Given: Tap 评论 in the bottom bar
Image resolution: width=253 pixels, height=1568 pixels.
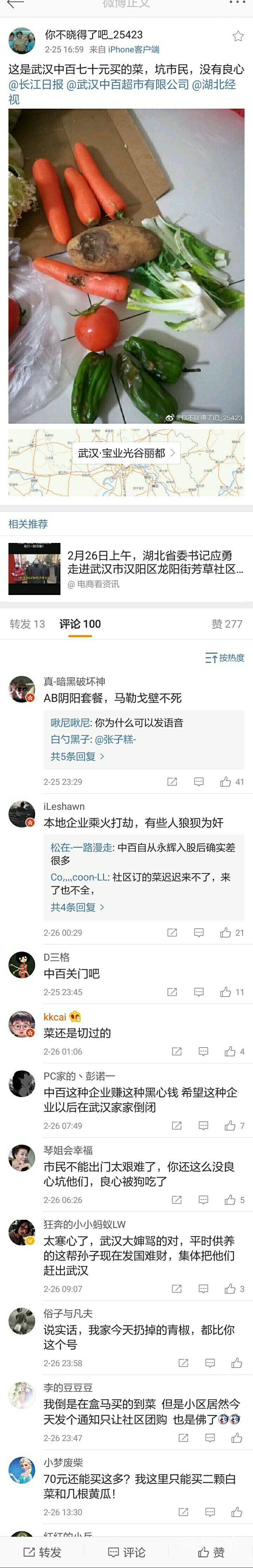Looking at the screenshot, I should pyautogui.click(x=126, y=1552).
